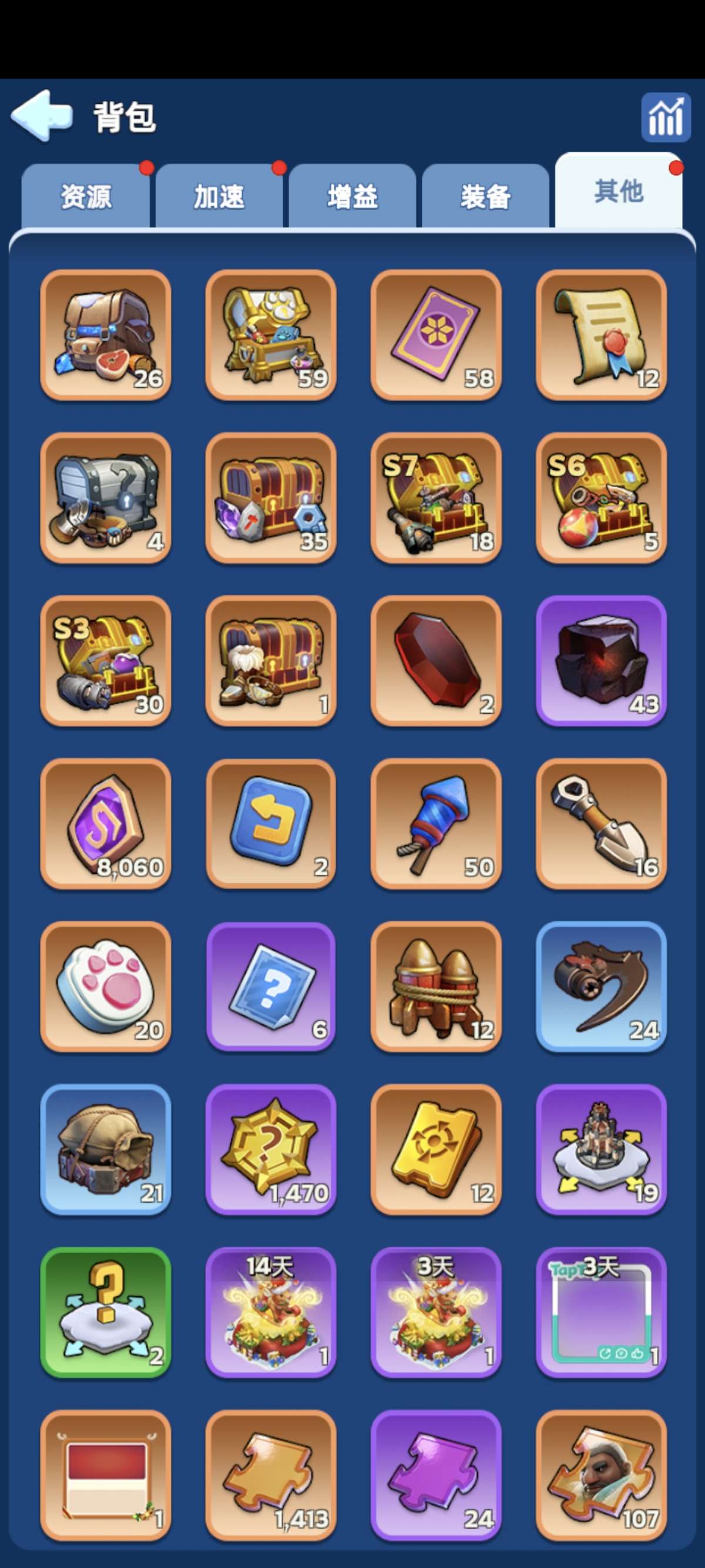Viewport: 705px width, 1568px height.
Task: Go back using the arrow icon
Action: tap(41, 116)
